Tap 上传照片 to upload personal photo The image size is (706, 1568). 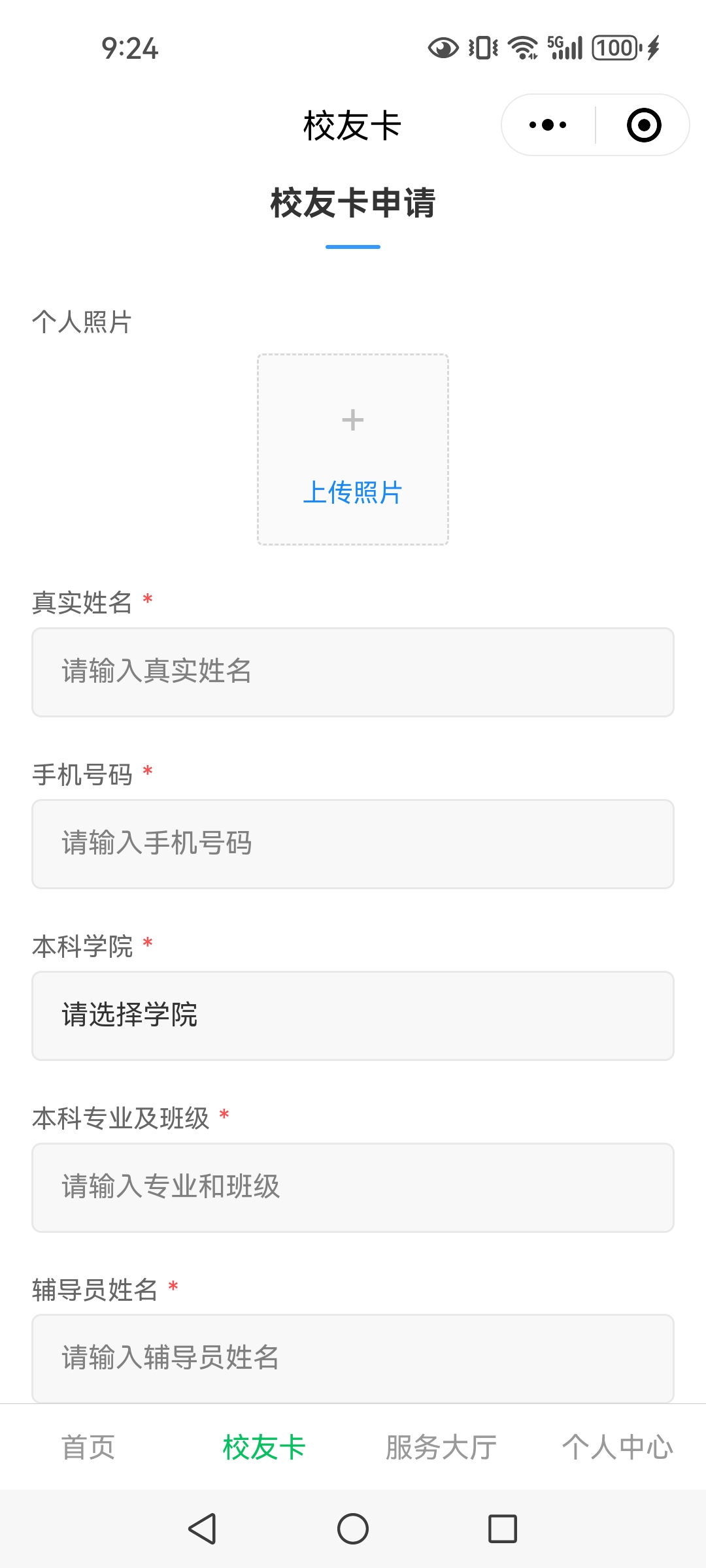click(353, 449)
